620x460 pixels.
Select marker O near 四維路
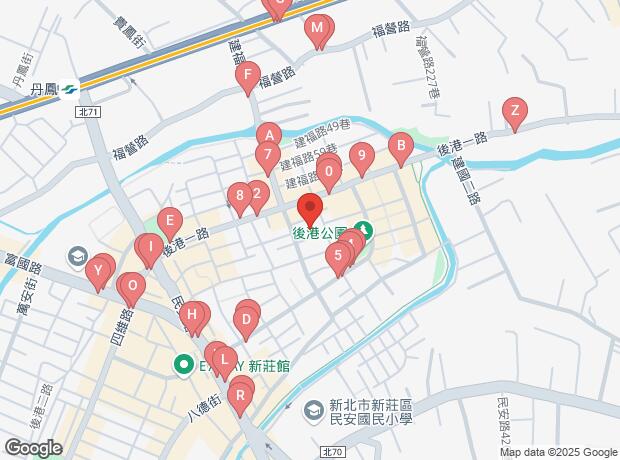pos(131,286)
